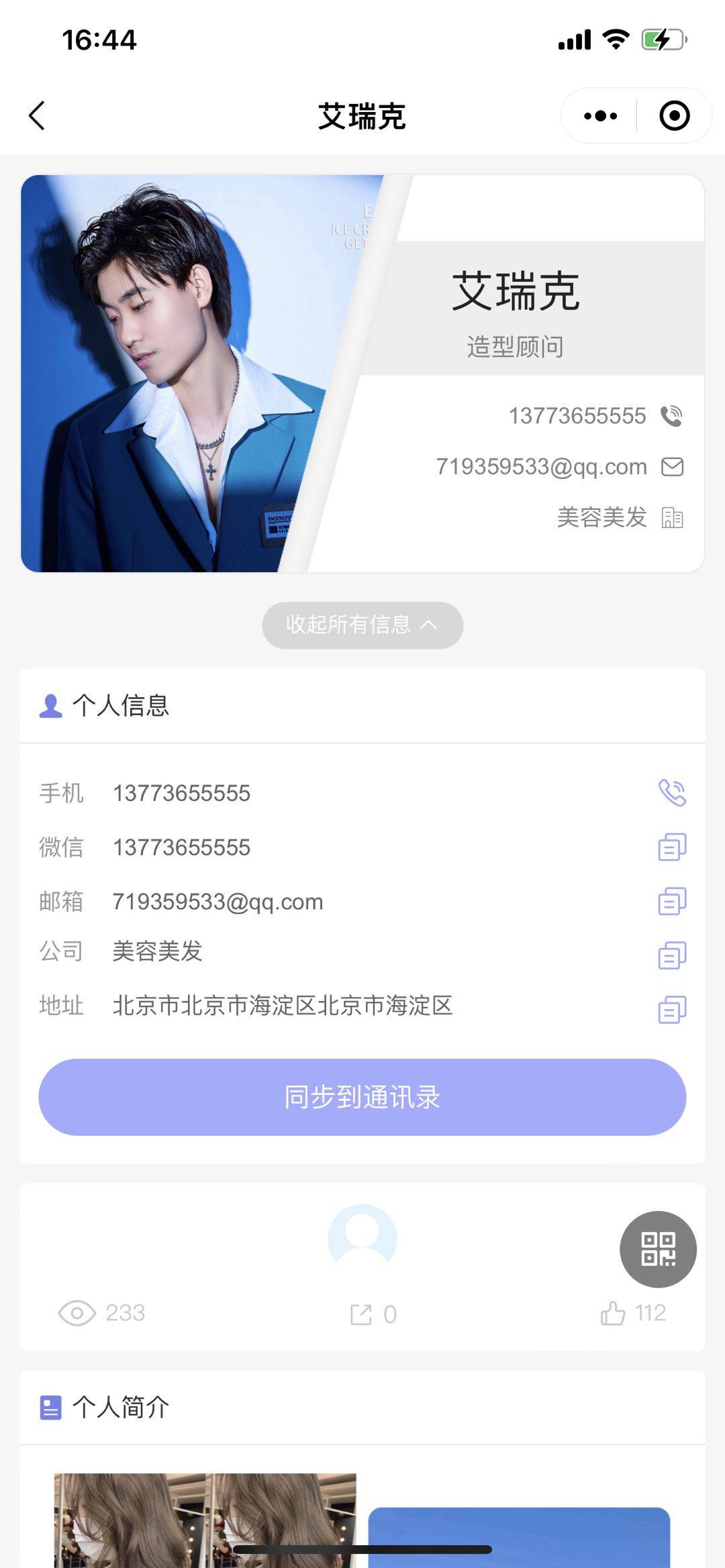The height and width of the screenshot is (1568, 725).
Task: Tap the envelope icon on the card
Action: tap(672, 467)
